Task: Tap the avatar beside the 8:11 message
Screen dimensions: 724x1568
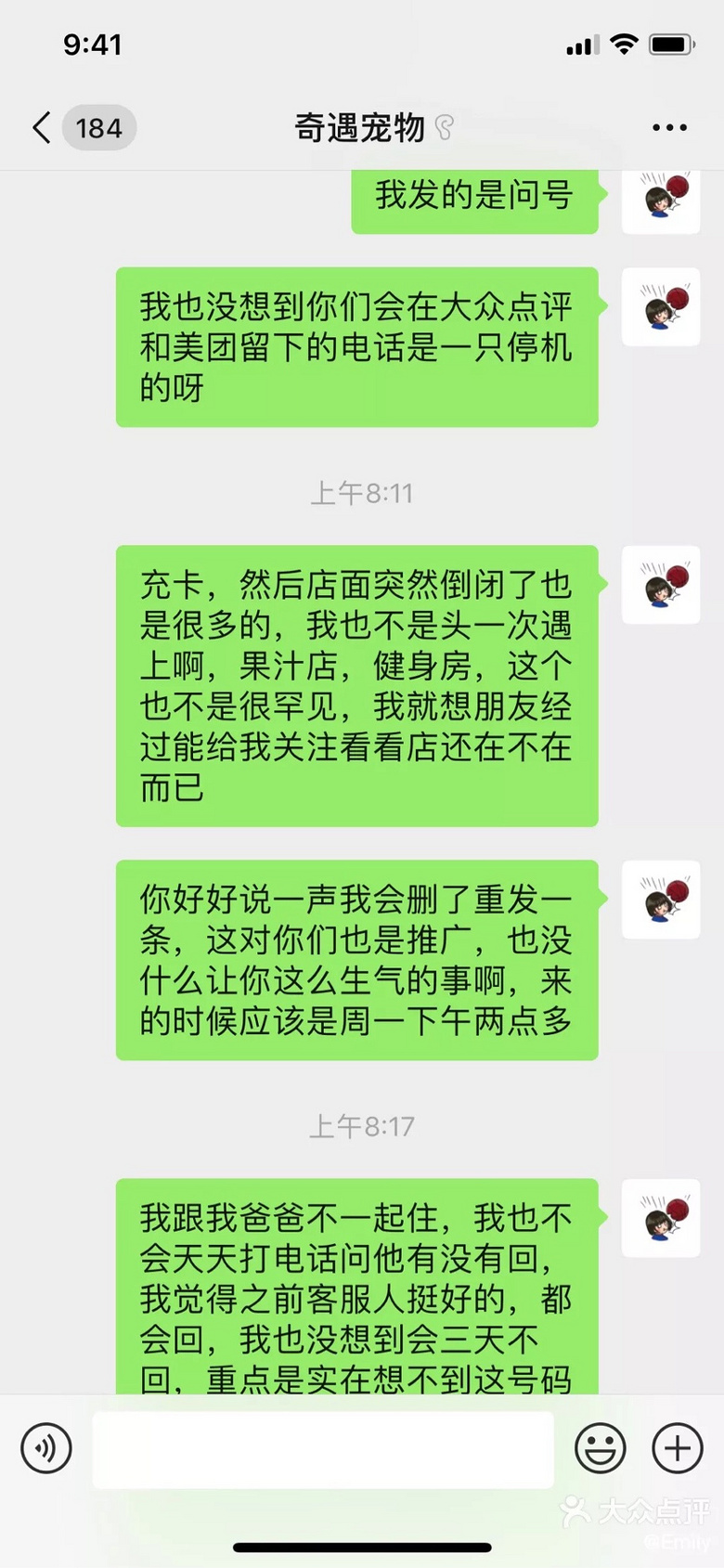Action: [660, 586]
